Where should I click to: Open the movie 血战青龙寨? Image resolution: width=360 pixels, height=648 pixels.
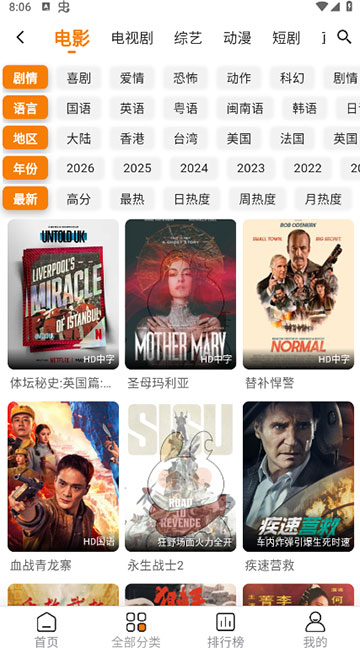click(63, 487)
